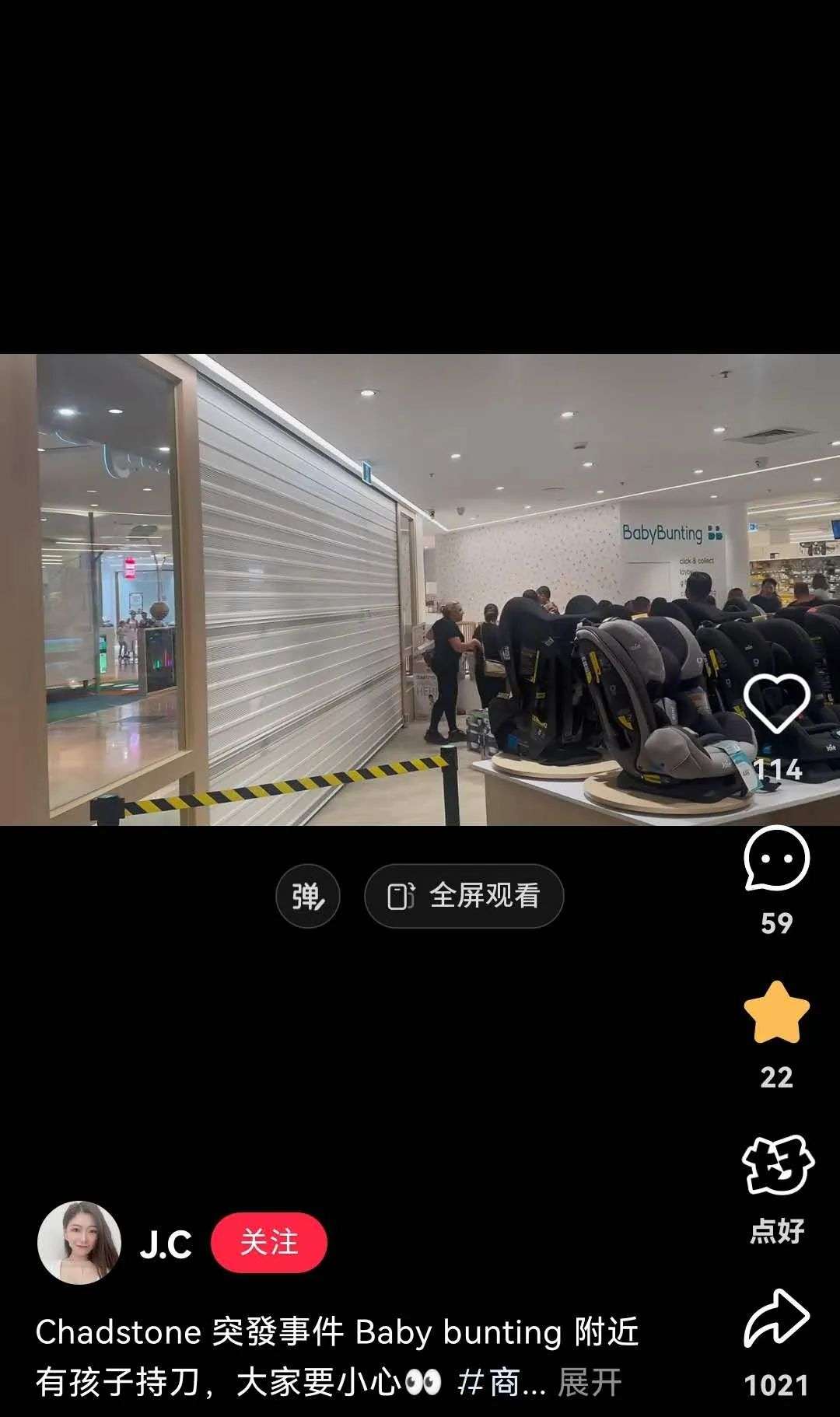Expand the caption with 展开

click(x=590, y=1382)
